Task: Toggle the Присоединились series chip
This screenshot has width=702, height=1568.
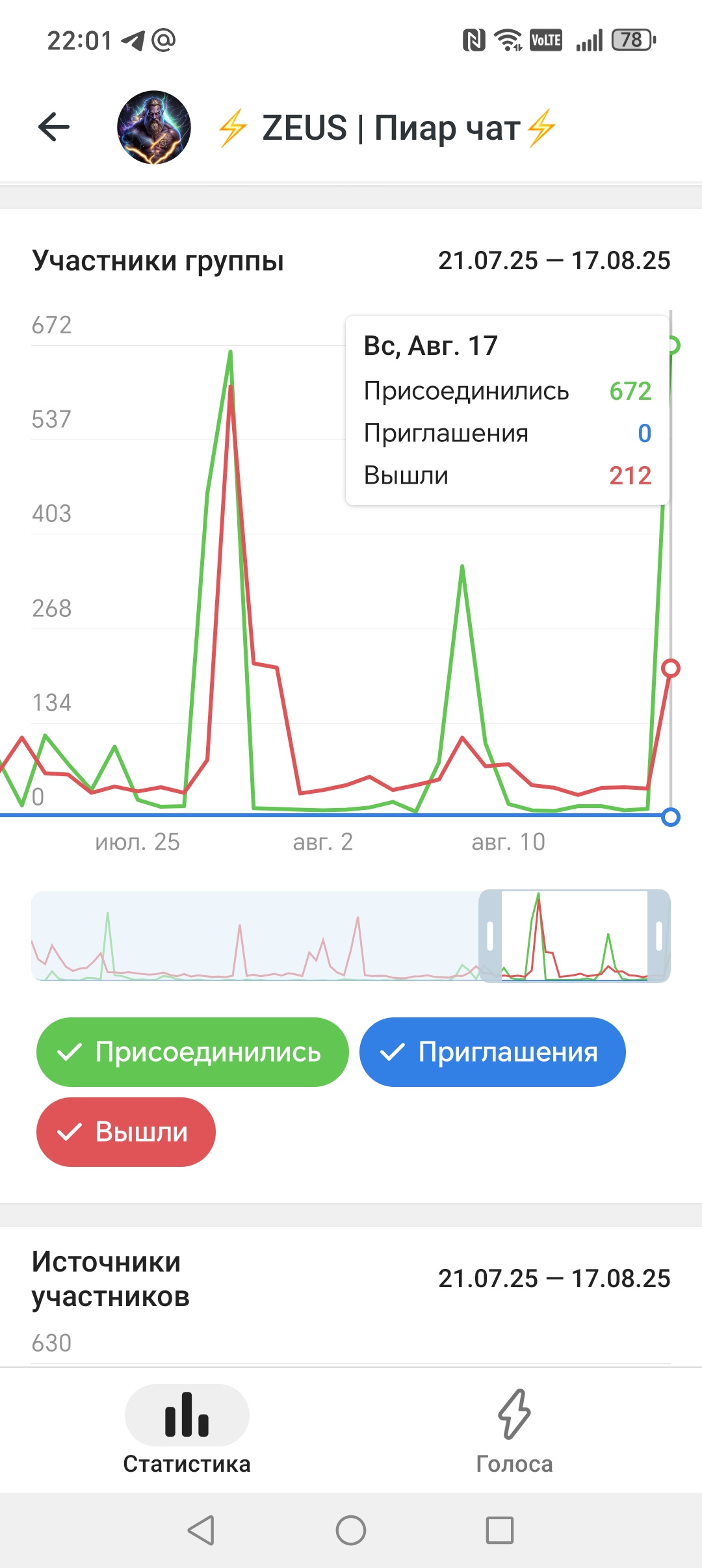Action: pyautogui.click(x=192, y=1052)
